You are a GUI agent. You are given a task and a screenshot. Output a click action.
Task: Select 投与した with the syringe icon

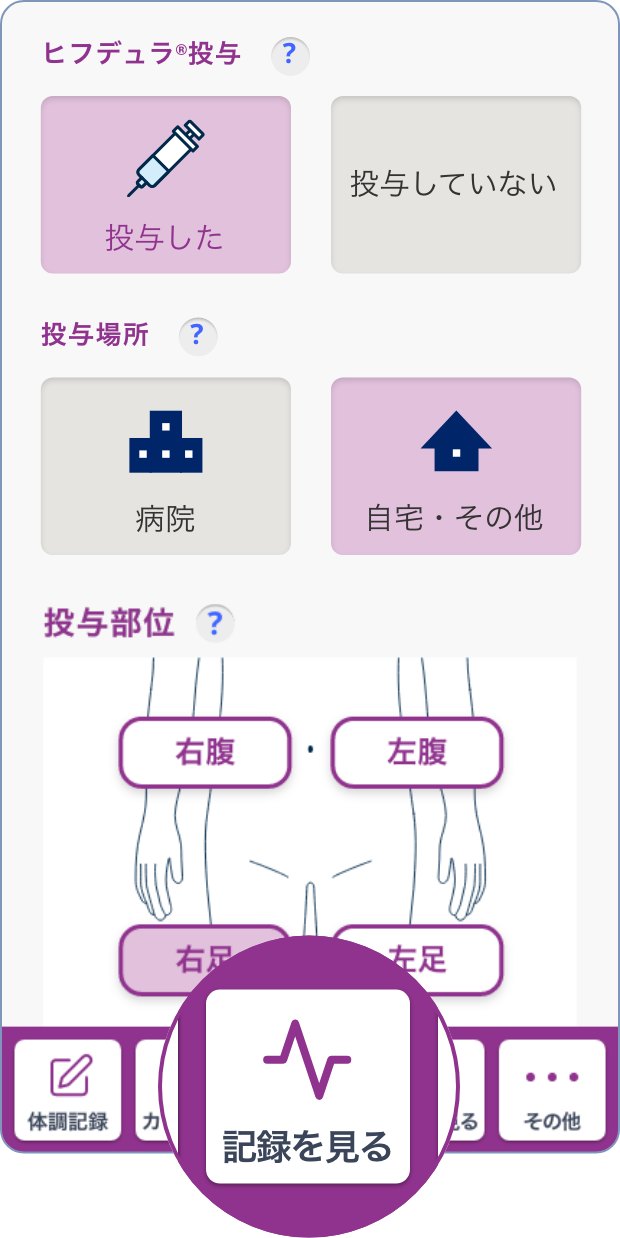165,184
